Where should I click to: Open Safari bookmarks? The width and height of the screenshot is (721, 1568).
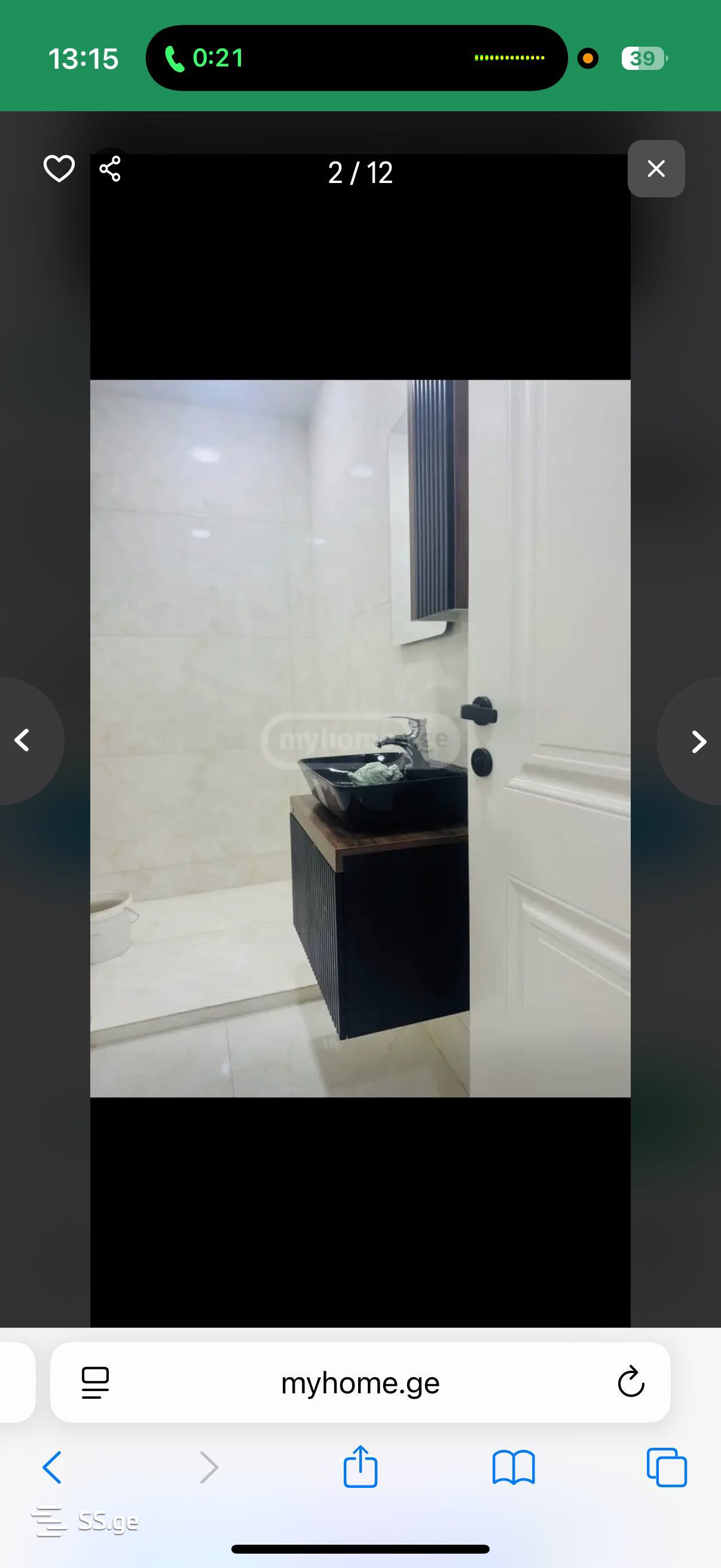pos(514,1467)
